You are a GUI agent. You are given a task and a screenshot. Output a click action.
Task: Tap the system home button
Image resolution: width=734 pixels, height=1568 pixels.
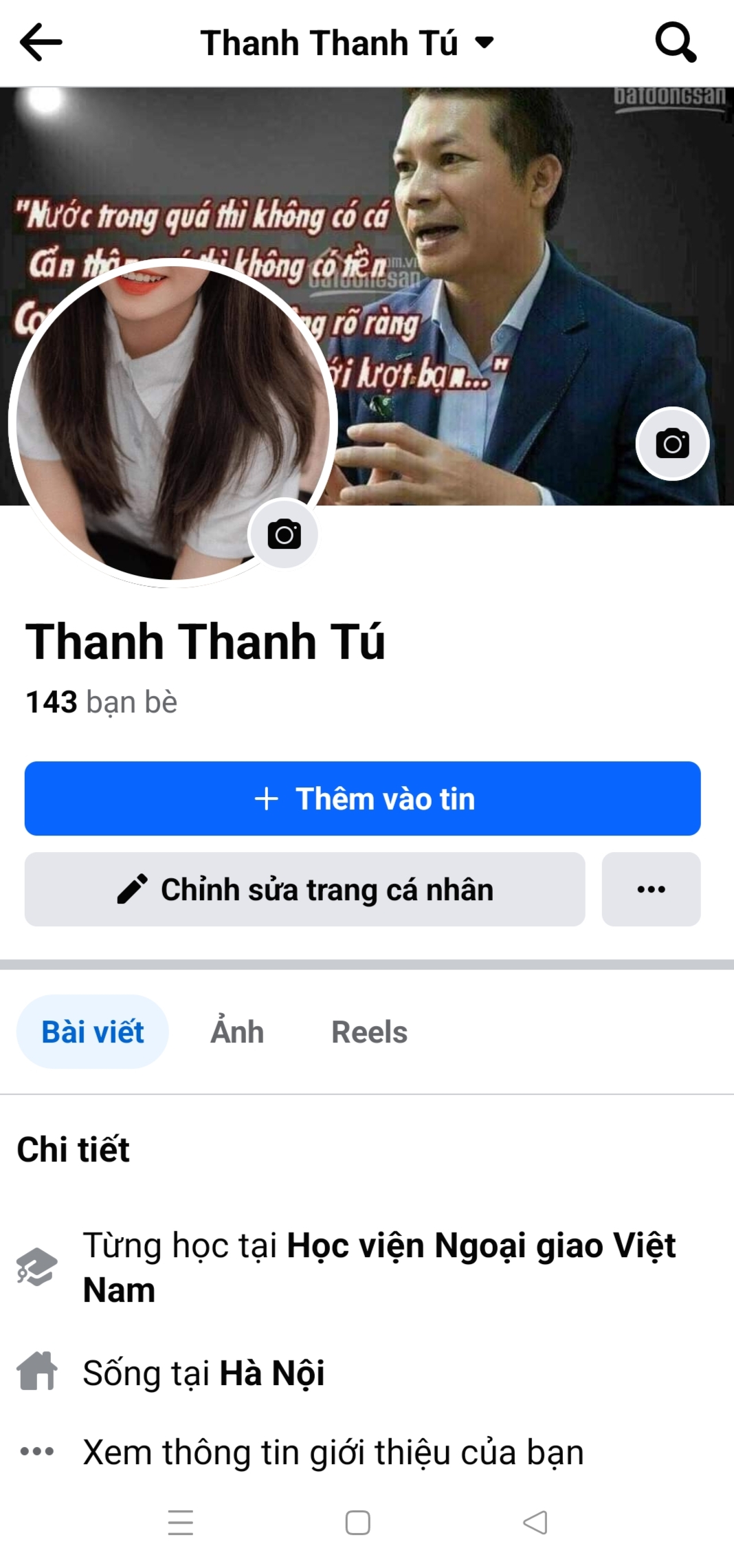357,1523
